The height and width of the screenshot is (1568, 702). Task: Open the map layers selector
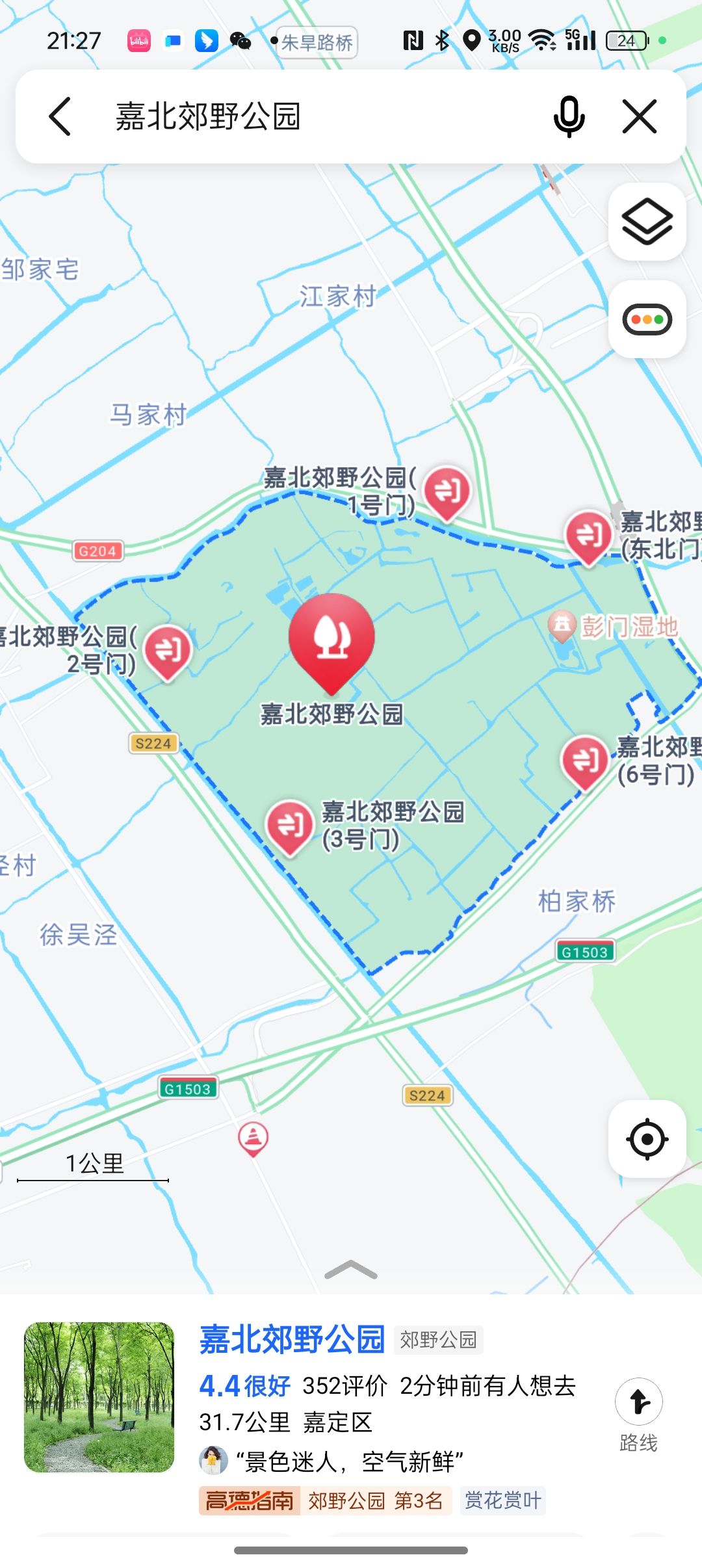pyautogui.click(x=647, y=222)
